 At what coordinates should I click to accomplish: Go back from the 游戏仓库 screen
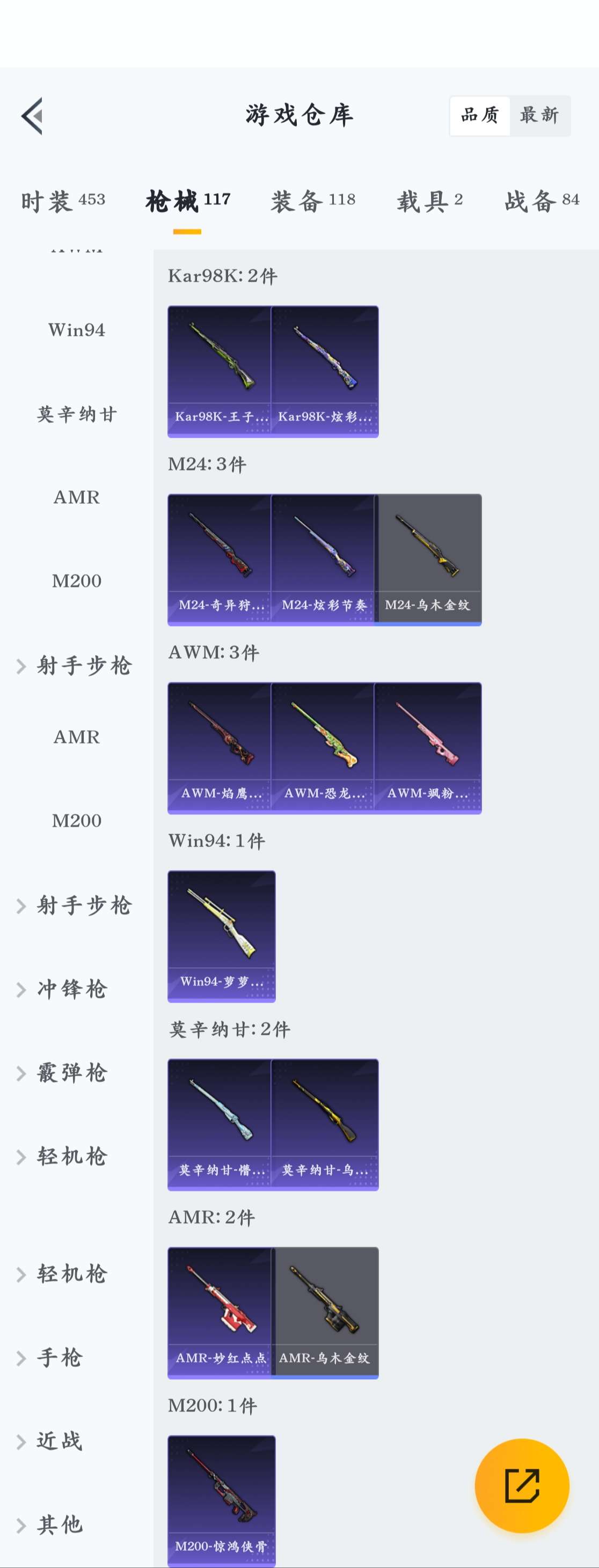coord(32,116)
